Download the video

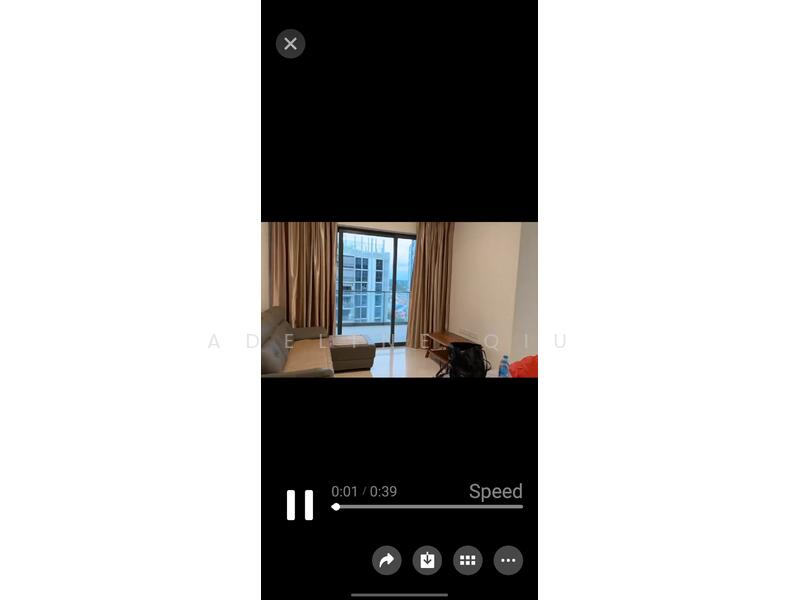[427, 560]
